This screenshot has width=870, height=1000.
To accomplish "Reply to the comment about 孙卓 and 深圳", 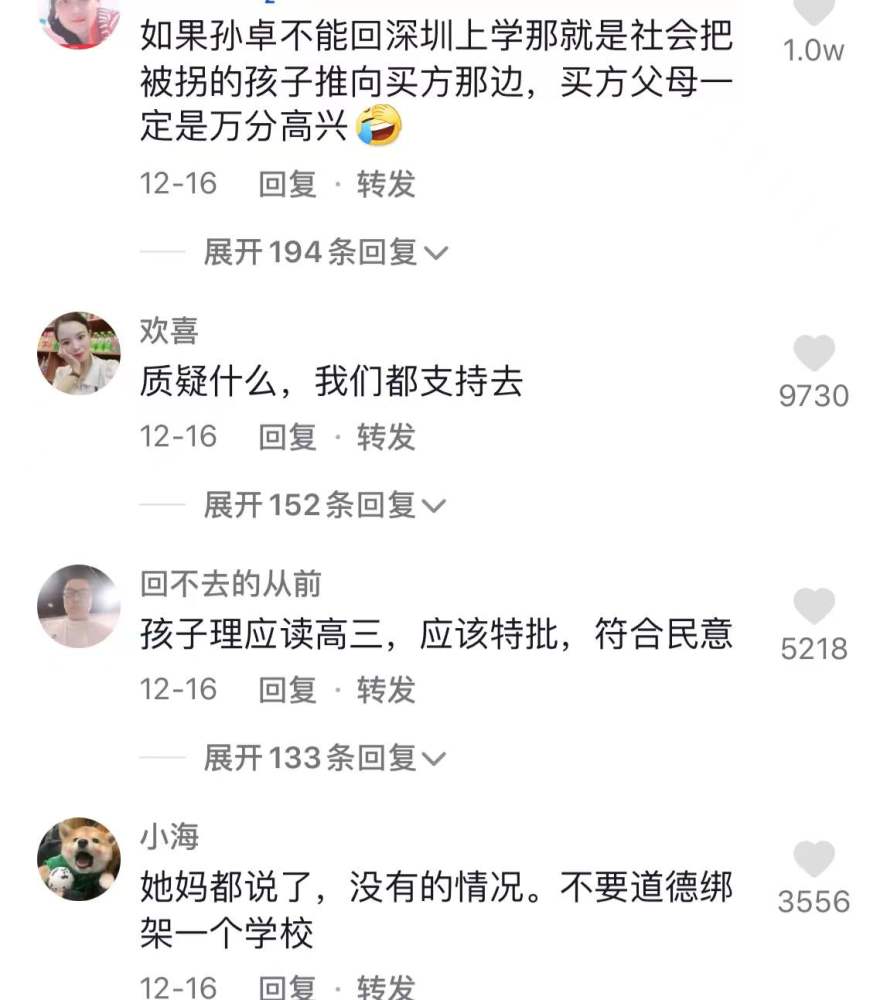I will point(287,184).
